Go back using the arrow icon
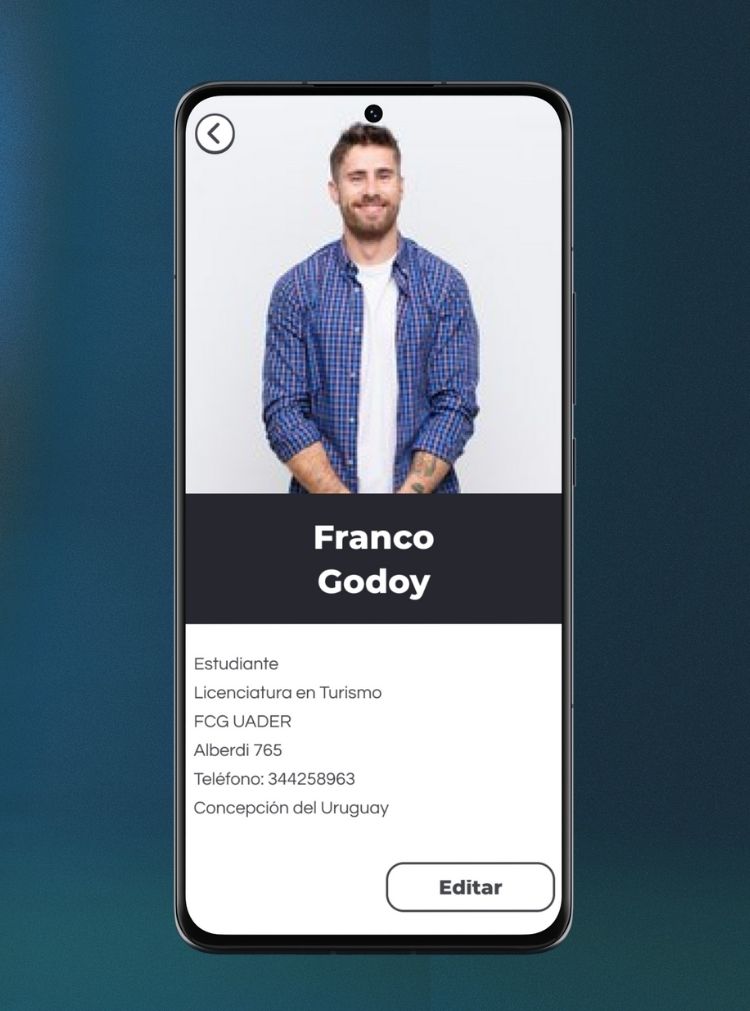This screenshot has height=1011, width=750. 214,133
